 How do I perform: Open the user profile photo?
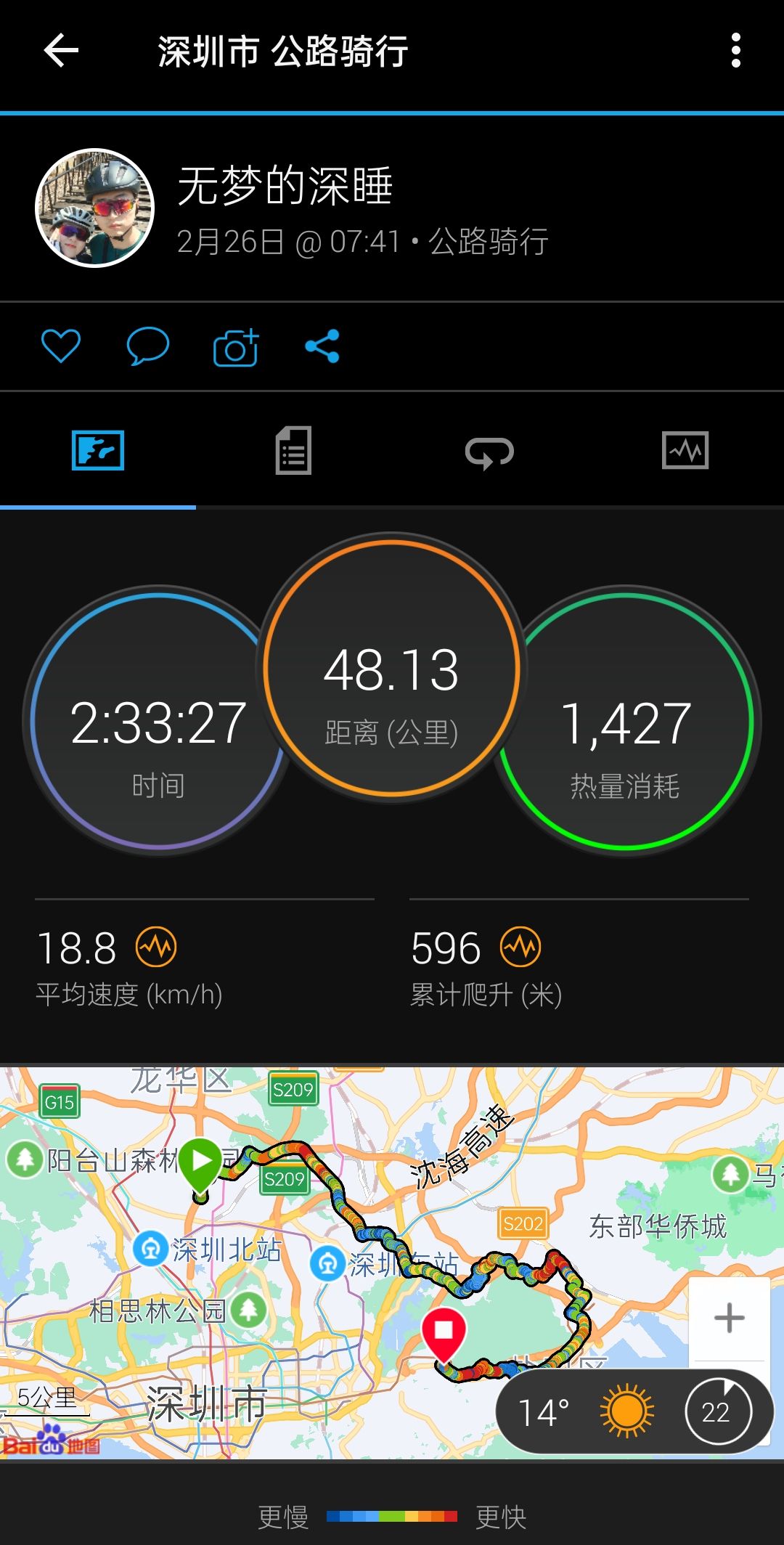click(x=95, y=208)
